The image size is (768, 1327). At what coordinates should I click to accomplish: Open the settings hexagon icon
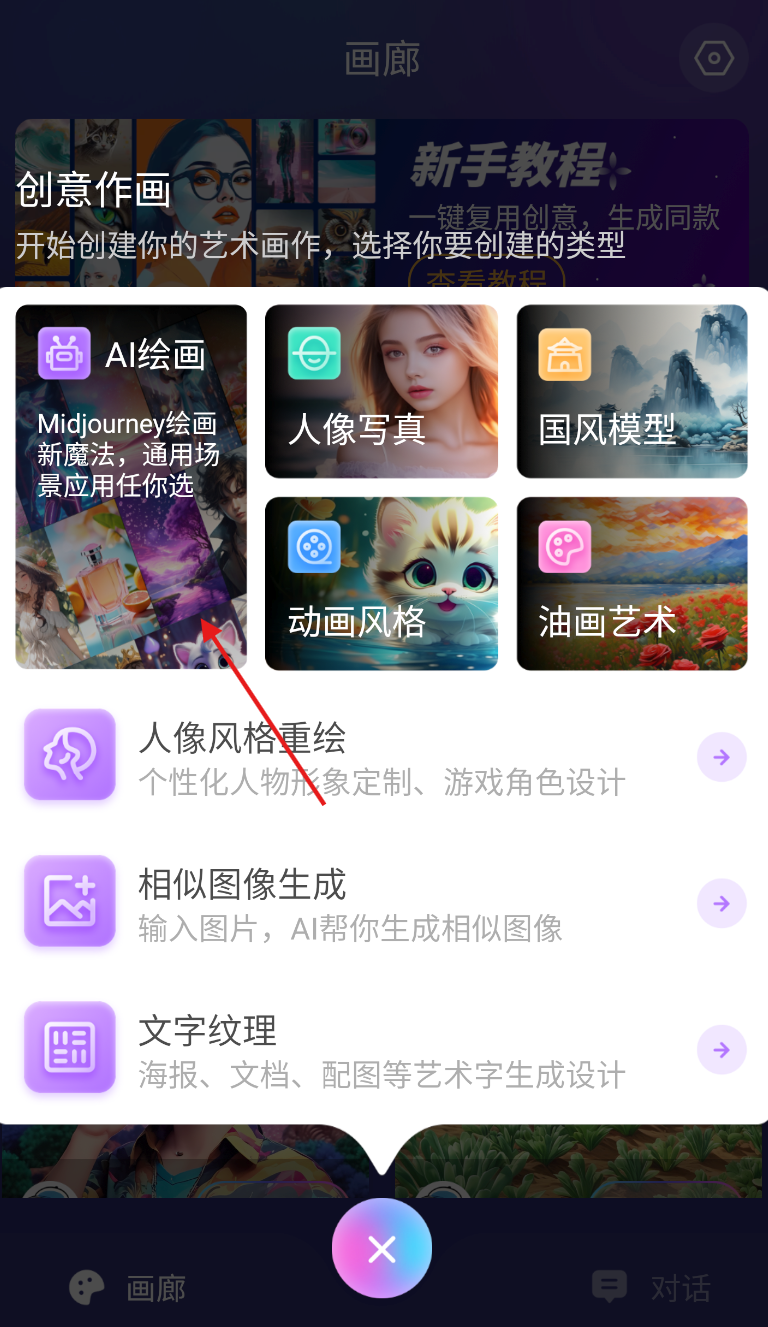pyautogui.click(x=713, y=59)
